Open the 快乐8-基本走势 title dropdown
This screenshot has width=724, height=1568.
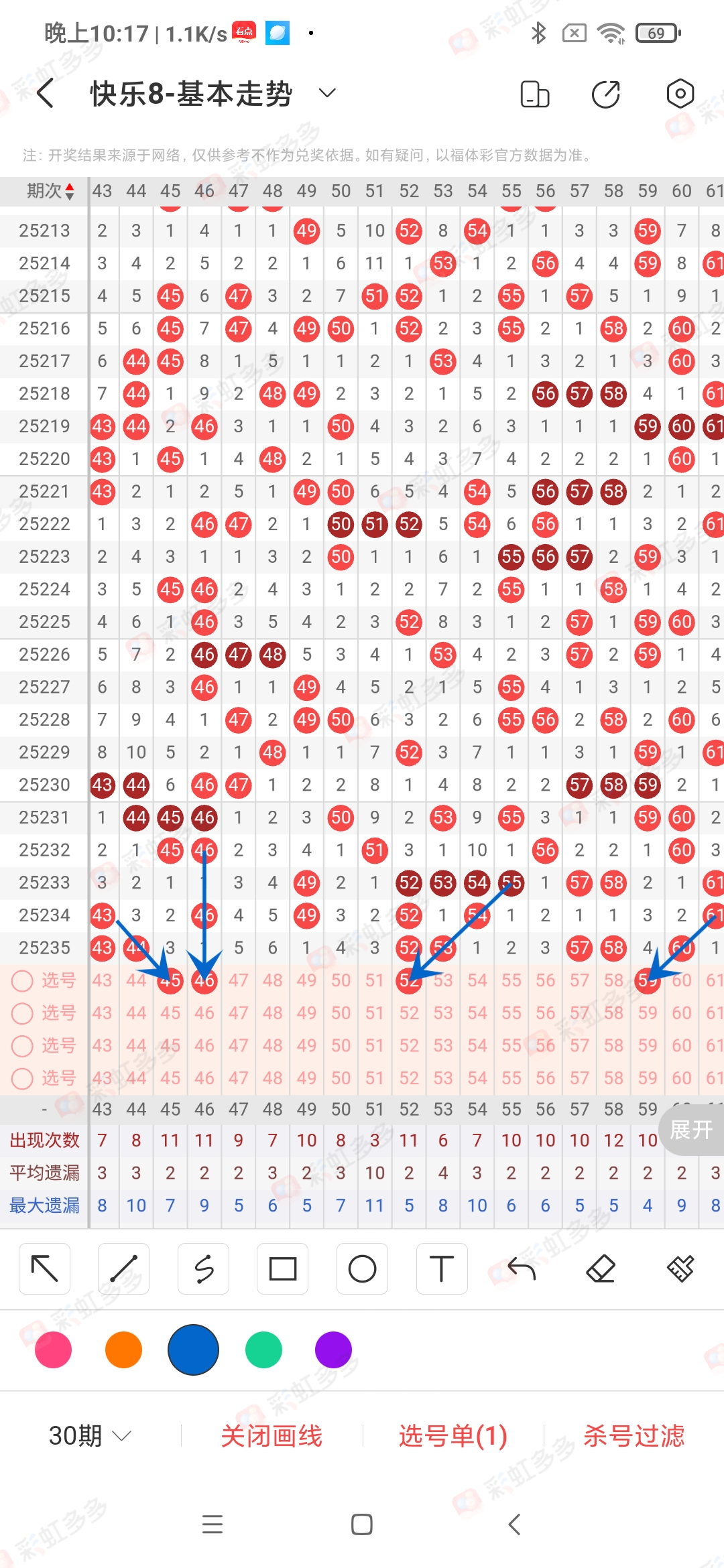click(x=327, y=93)
